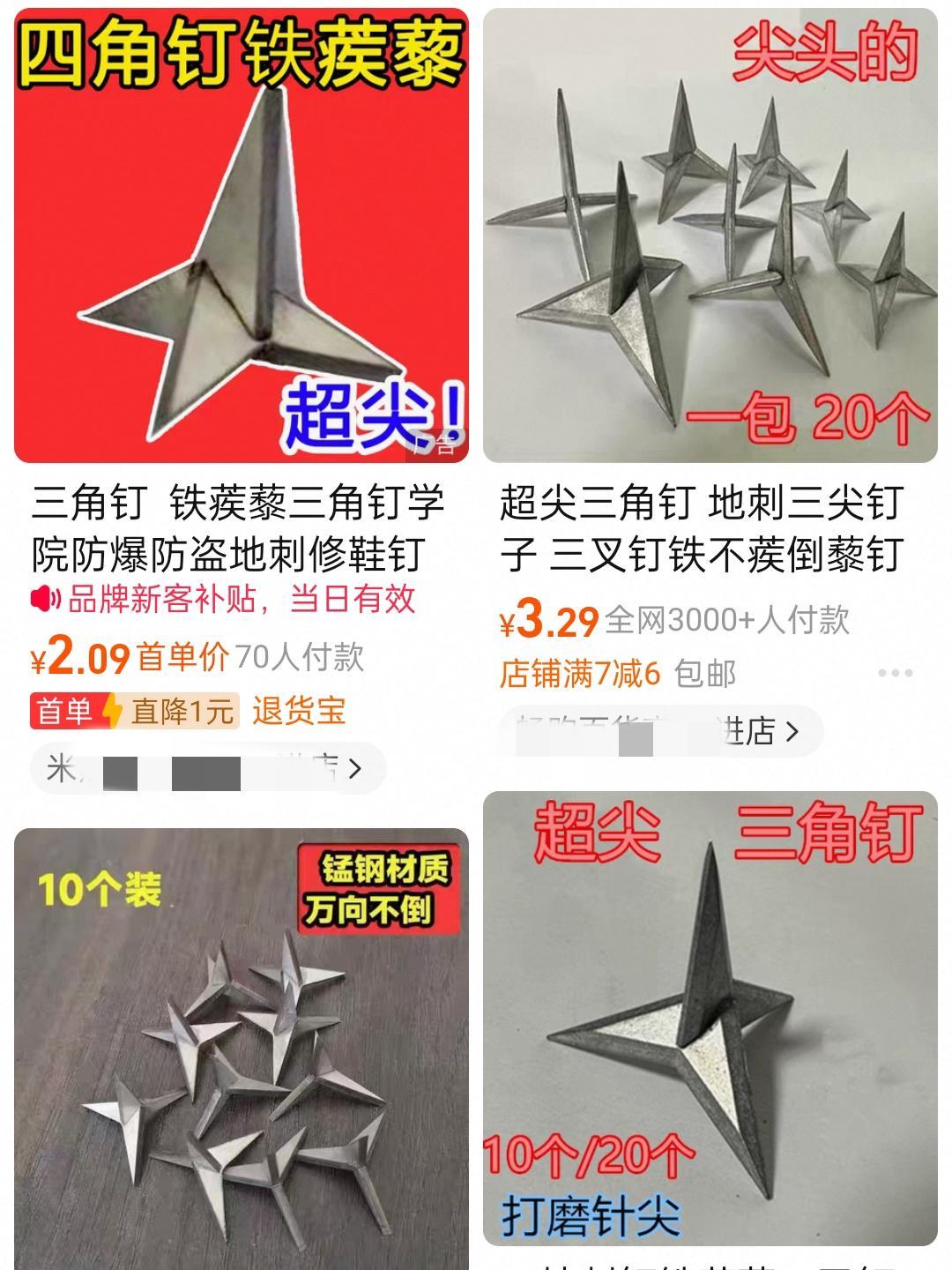Open the 尖头的 一包20个 product image
This screenshot has width=952, height=1270.
[x=710, y=235]
